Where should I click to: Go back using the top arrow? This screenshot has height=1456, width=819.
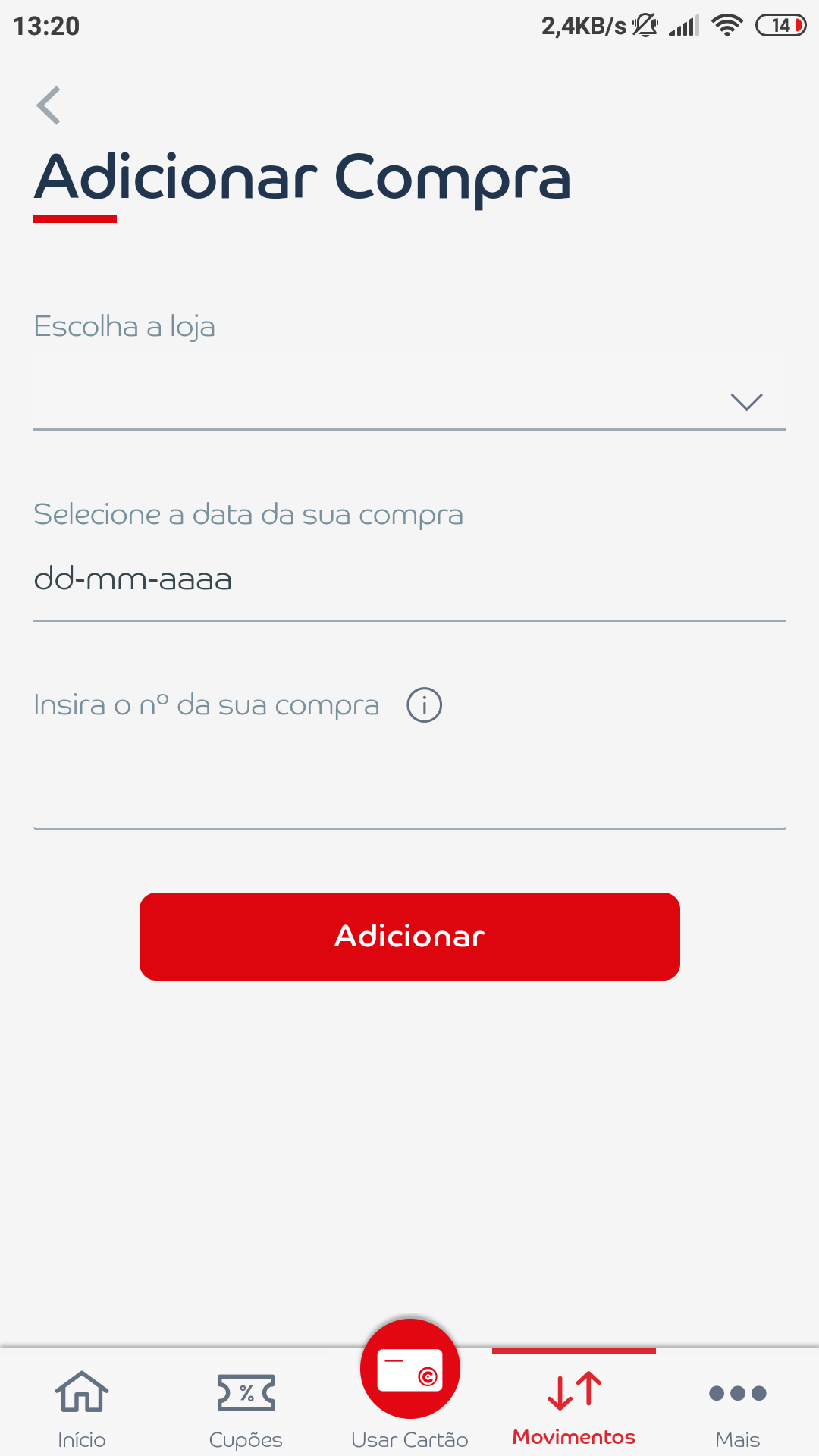49,105
